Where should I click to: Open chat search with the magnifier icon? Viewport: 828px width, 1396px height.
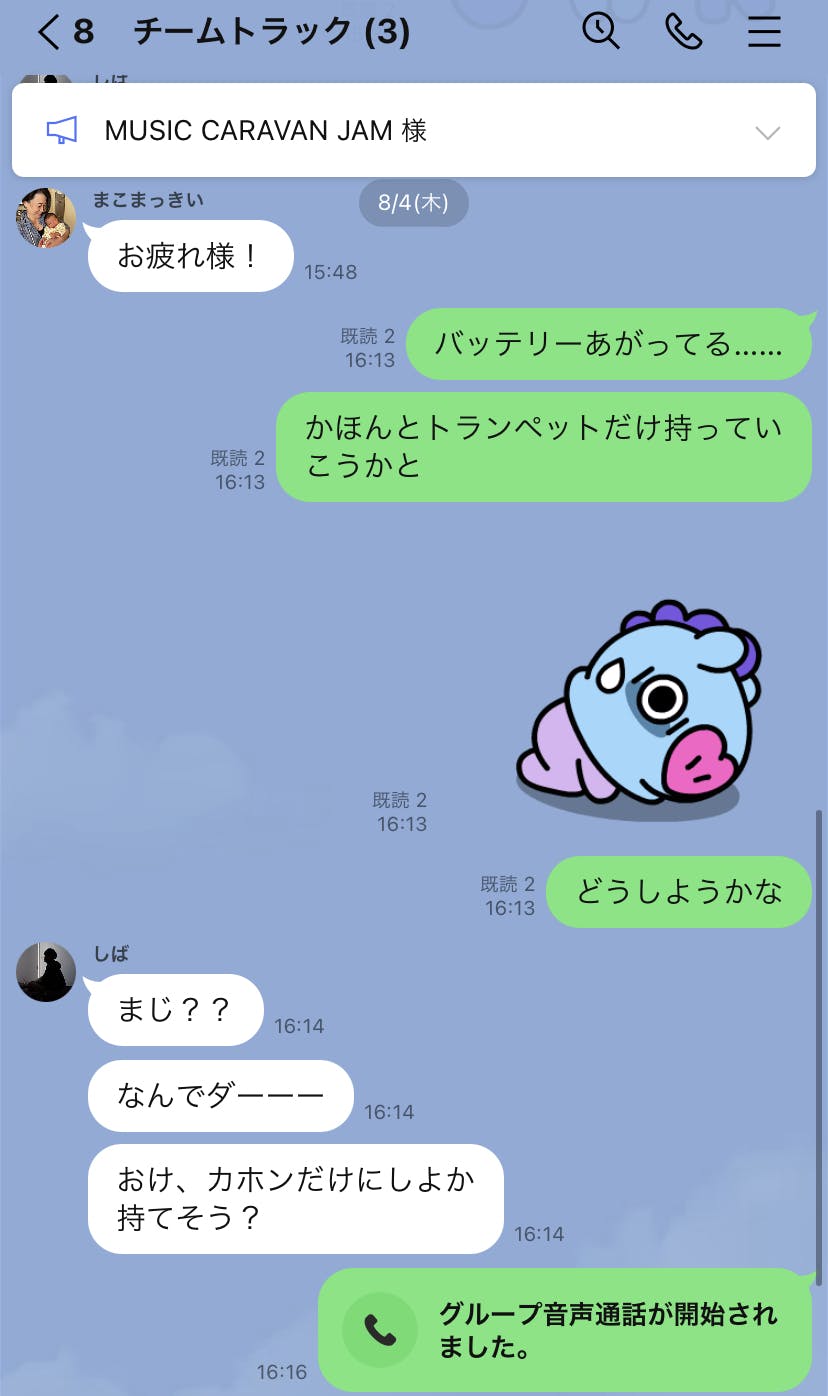pyautogui.click(x=601, y=33)
